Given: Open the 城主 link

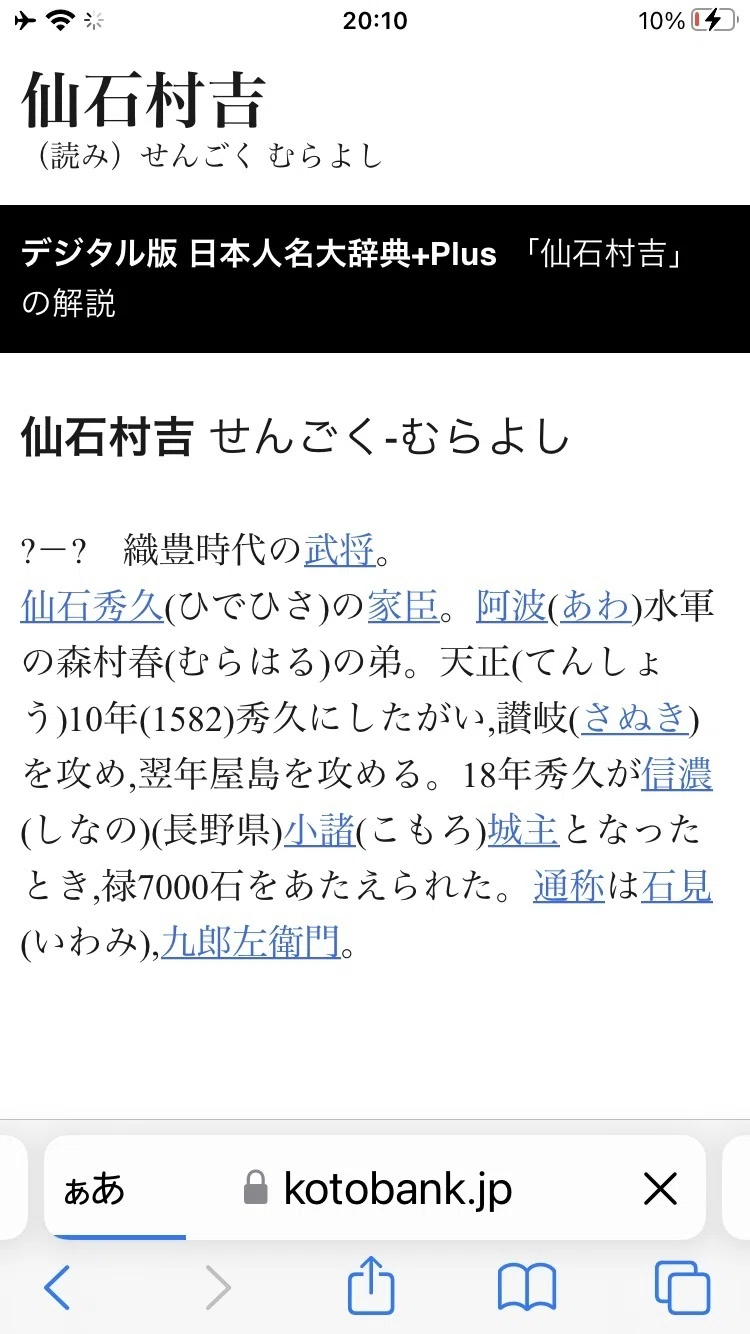Looking at the screenshot, I should click(522, 831).
